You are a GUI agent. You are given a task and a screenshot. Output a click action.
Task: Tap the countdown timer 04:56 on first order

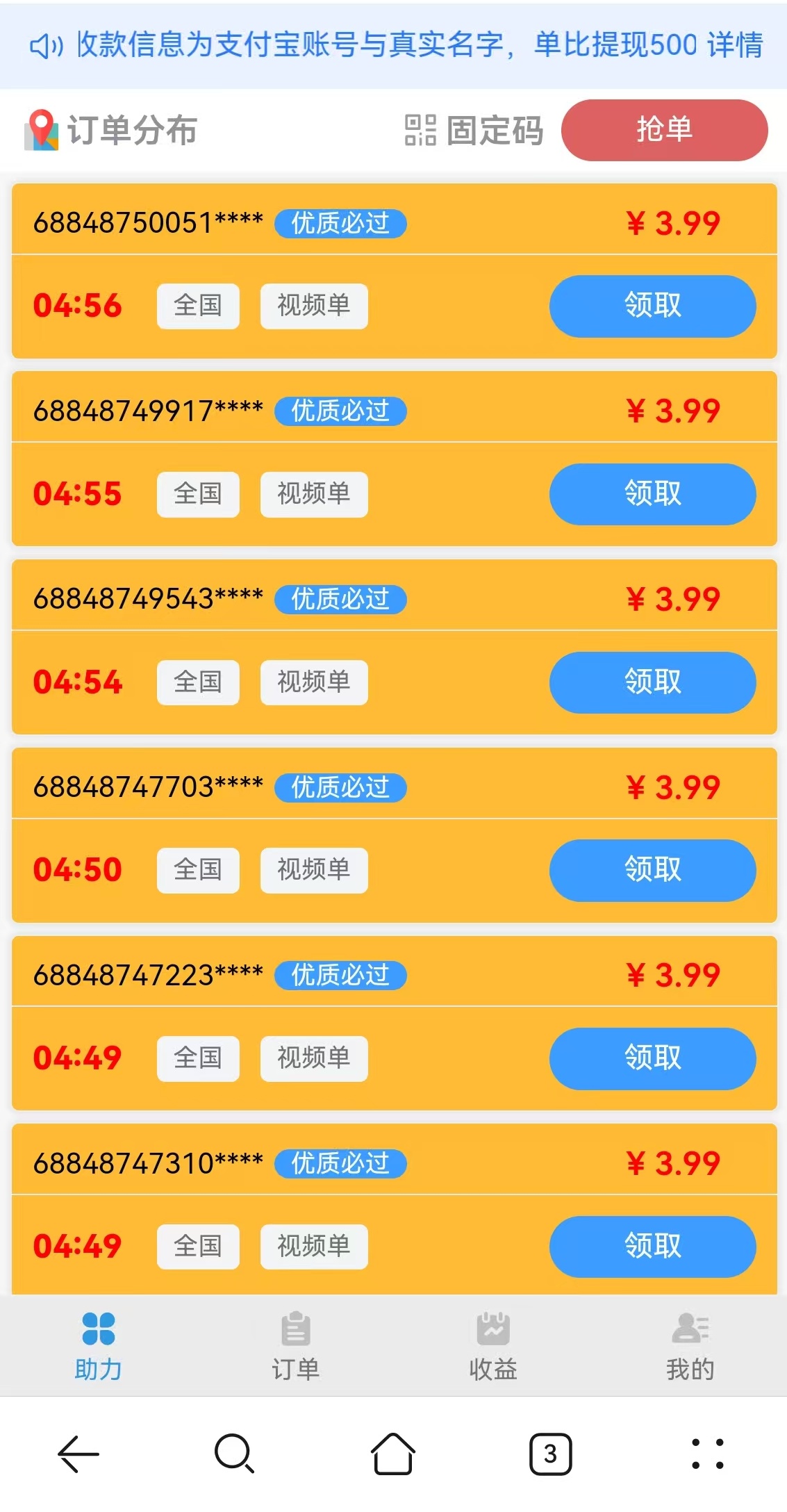(x=78, y=306)
